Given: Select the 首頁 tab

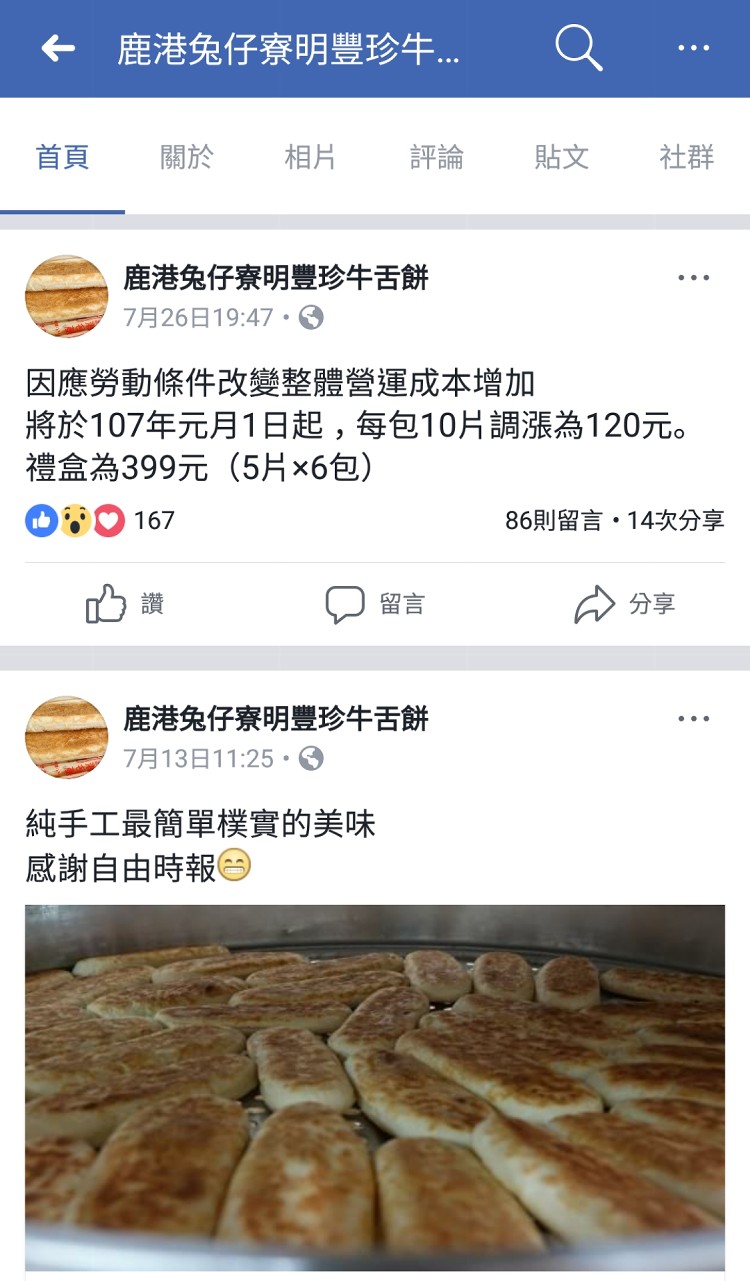Looking at the screenshot, I should click(x=62, y=157).
